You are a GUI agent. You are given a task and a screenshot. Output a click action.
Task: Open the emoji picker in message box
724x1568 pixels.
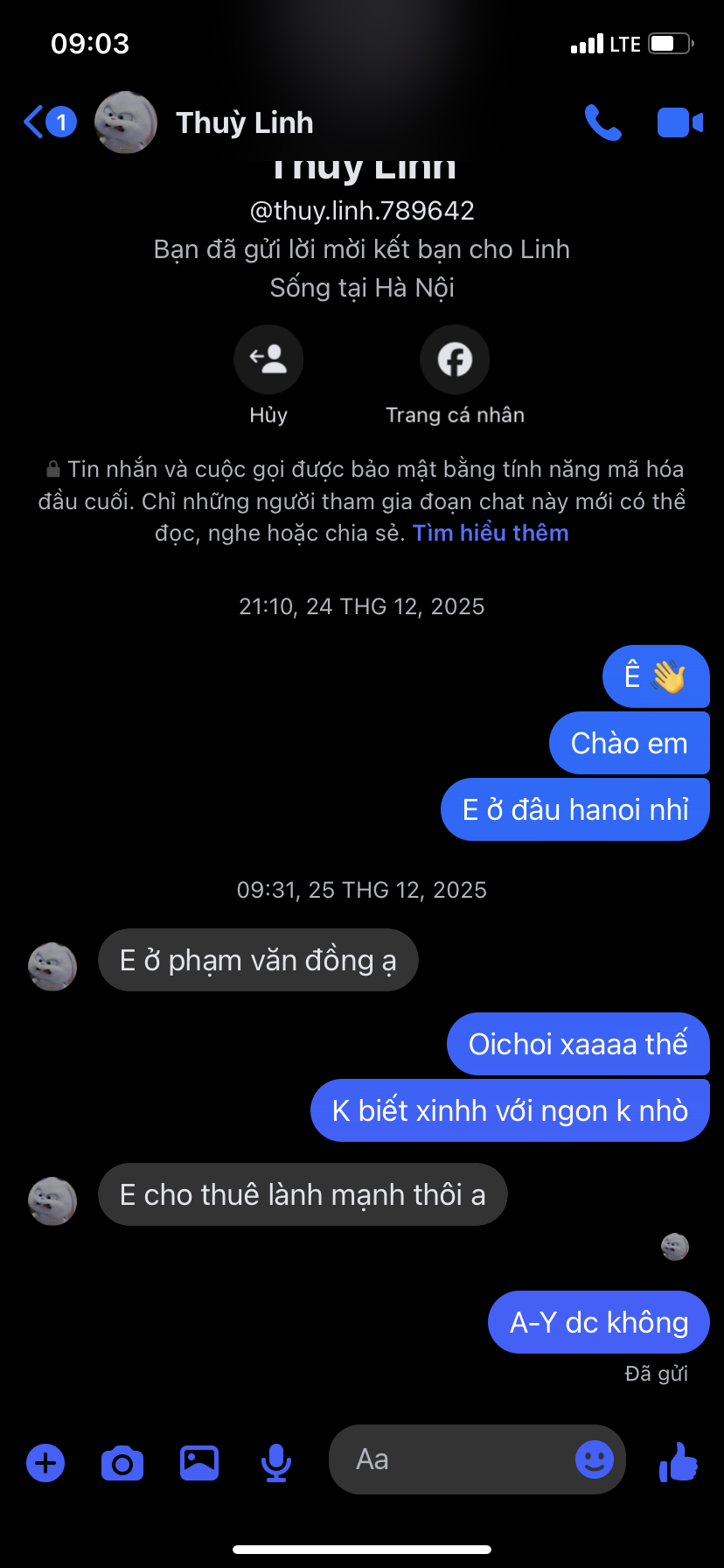coord(595,1459)
